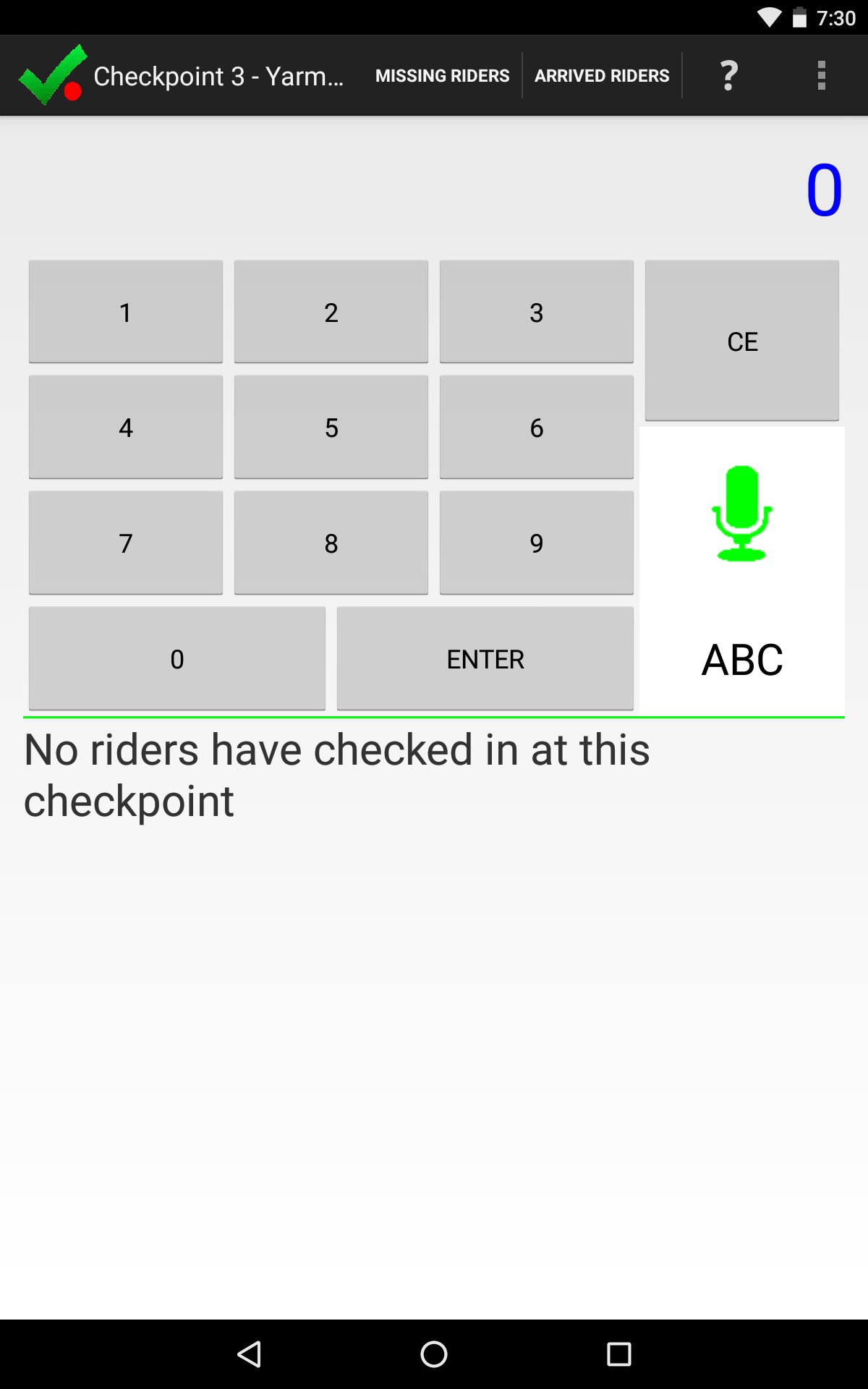The height and width of the screenshot is (1389, 868).
Task: Tap keypad digit 7
Action: tap(126, 543)
